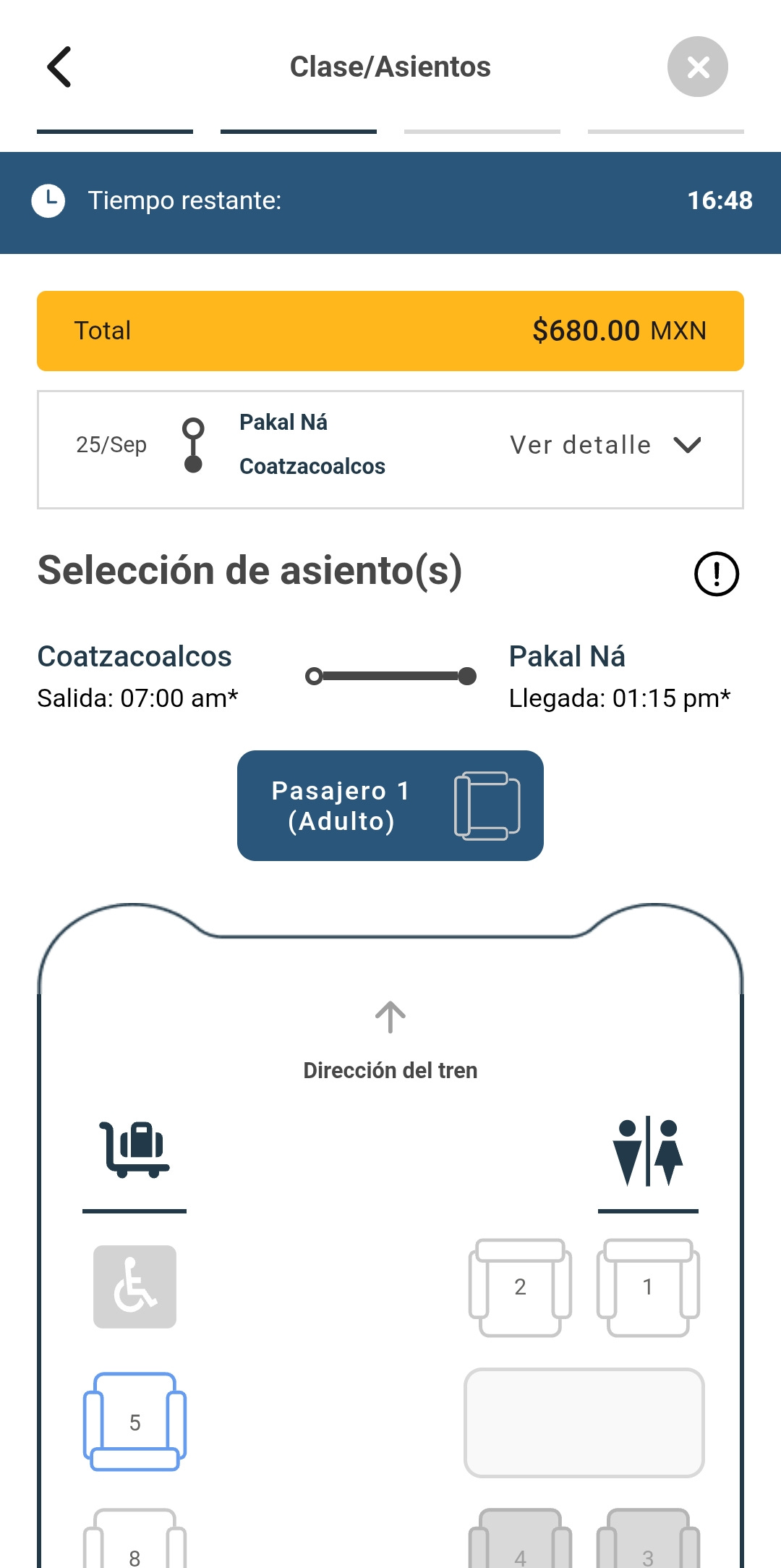Go back to the previous step
Viewport: 781px width, 1568px height.
click(x=60, y=67)
